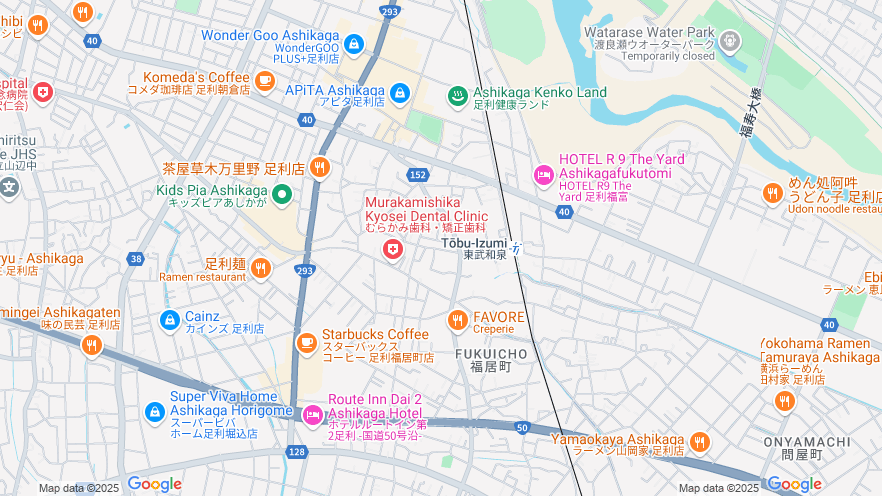882x496 pixels.
Task: Select the 茶屋草木万里野 足利店 restaurant pin
Action: click(x=320, y=167)
